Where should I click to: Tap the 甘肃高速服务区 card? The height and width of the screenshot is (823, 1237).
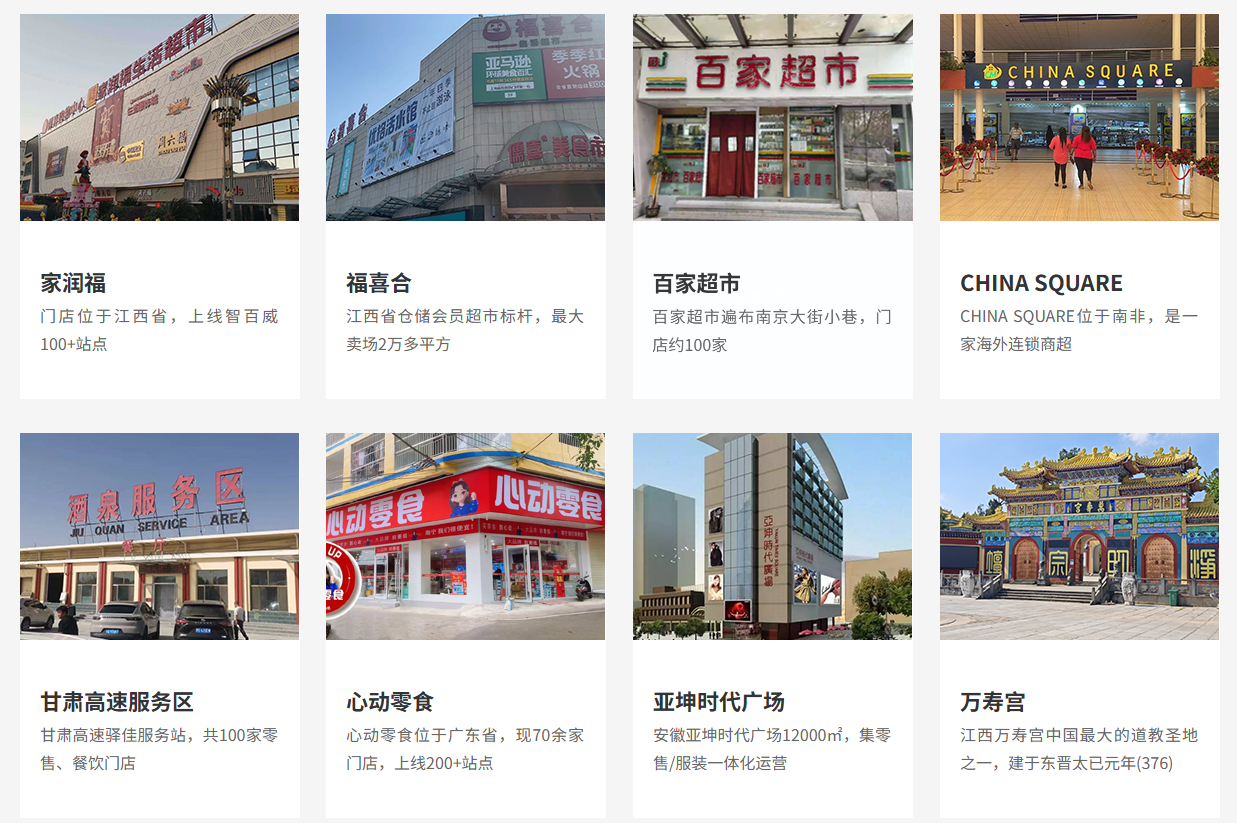(159, 625)
